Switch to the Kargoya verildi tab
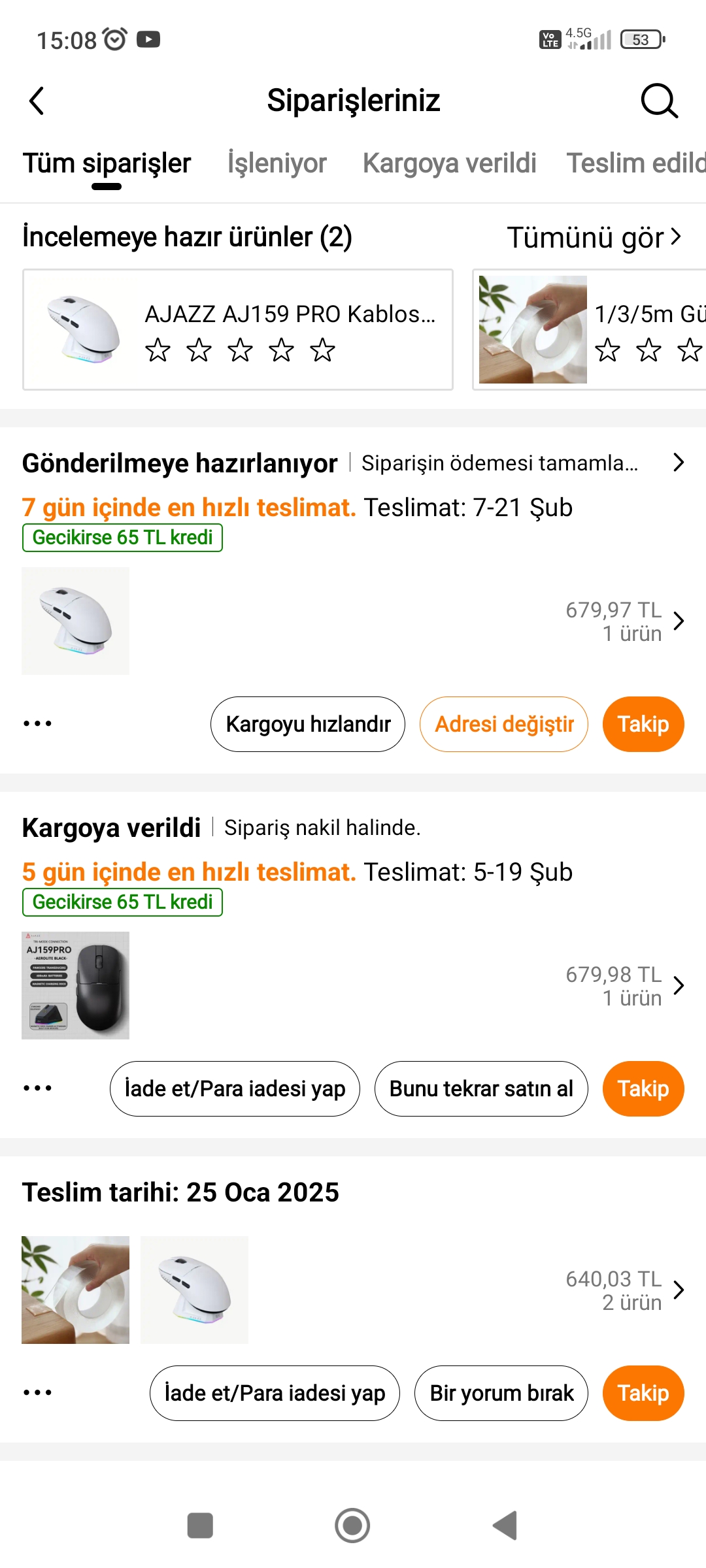Viewport: 706px width, 1568px height. coord(449,163)
